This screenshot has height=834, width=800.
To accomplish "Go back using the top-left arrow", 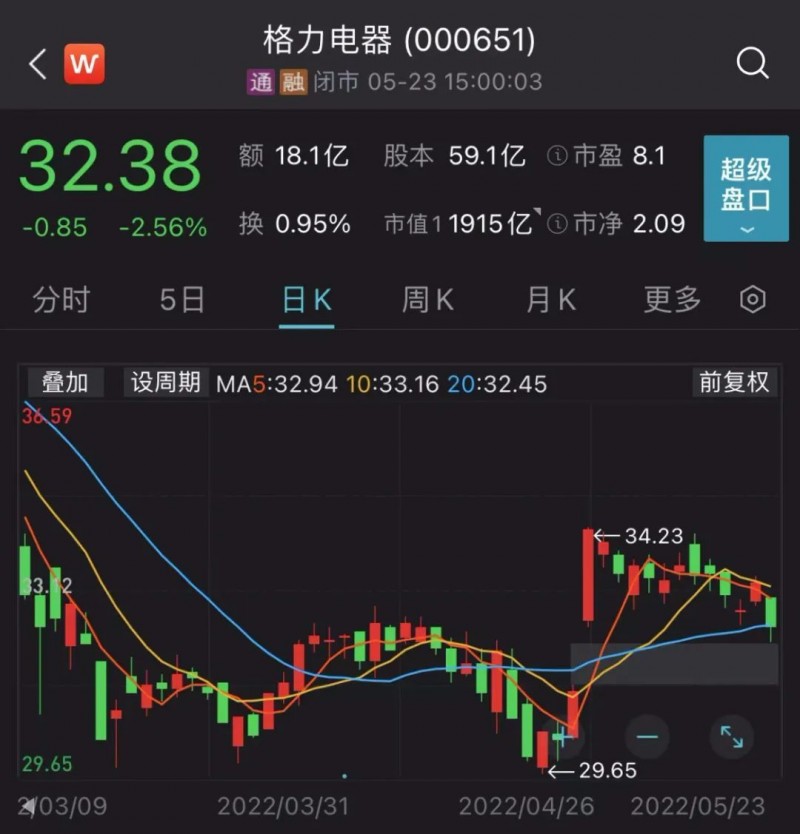I will click(x=38, y=65).
